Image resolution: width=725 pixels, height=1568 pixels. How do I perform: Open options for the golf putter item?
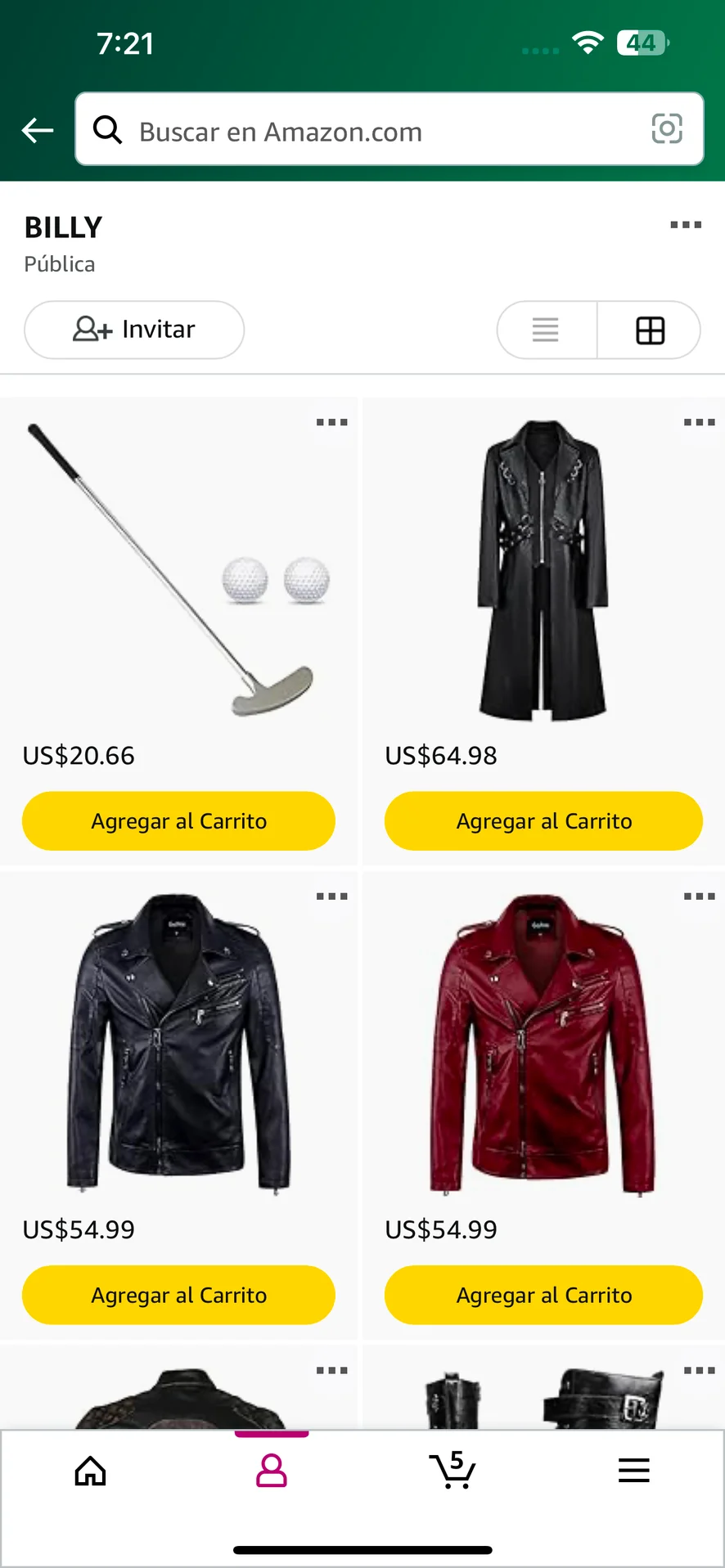331,423
